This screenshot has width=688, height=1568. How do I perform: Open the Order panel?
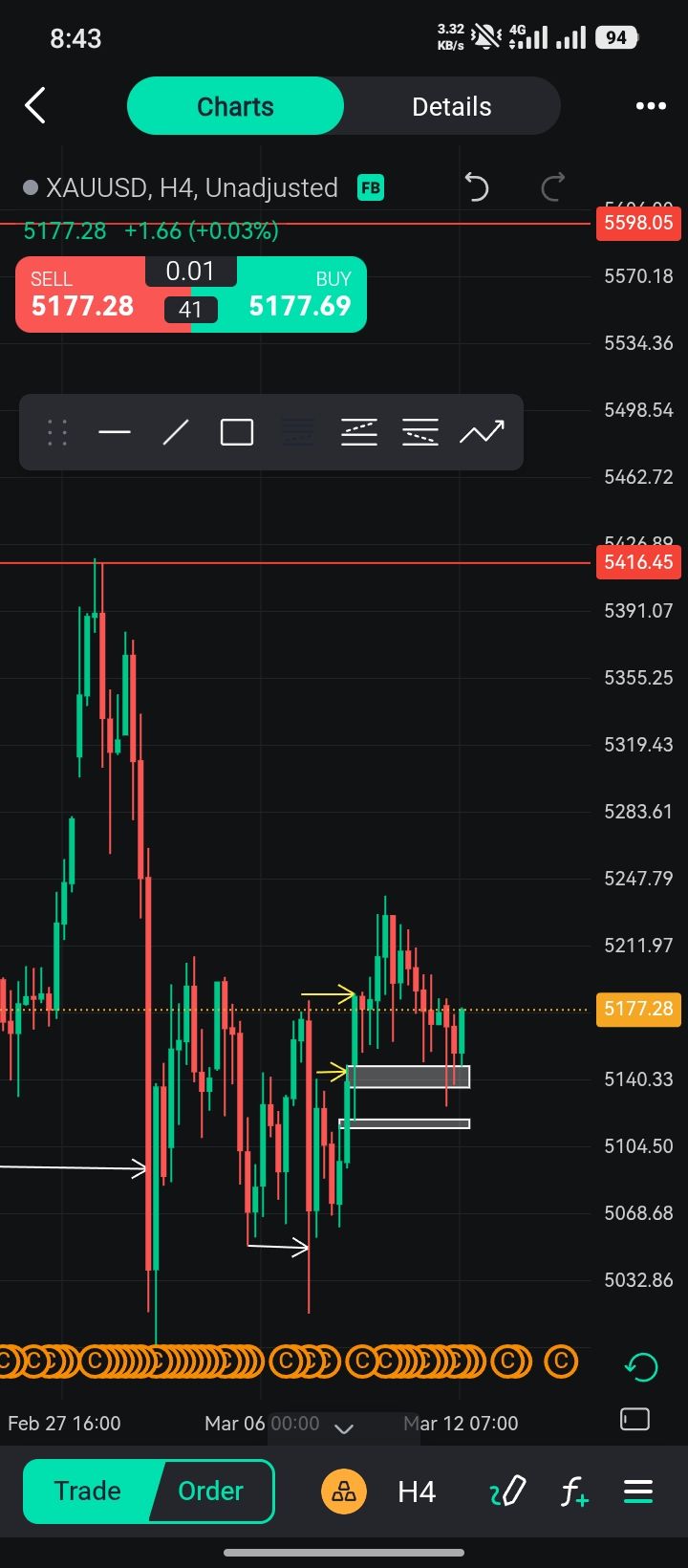[211, 1491]
